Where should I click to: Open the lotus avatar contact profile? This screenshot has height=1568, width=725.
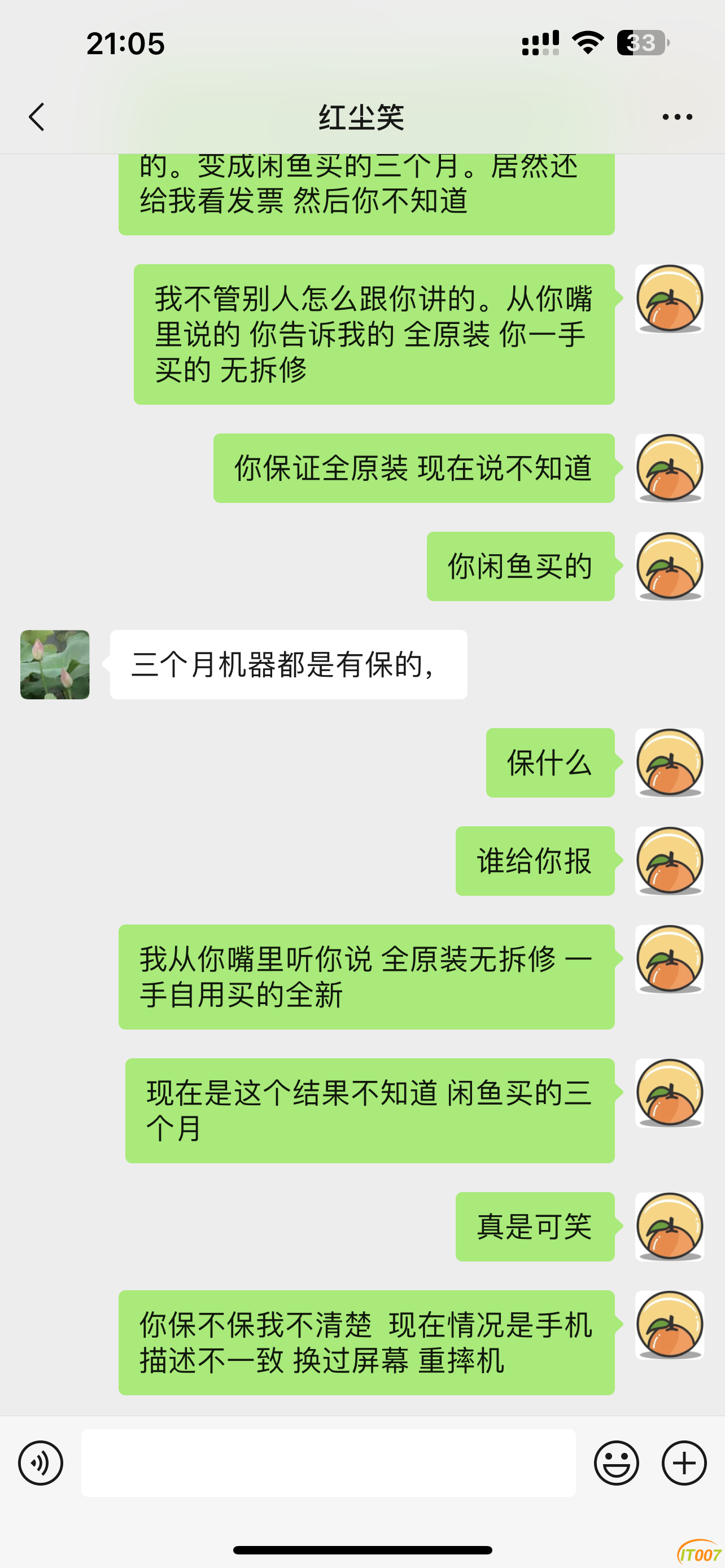55,664
